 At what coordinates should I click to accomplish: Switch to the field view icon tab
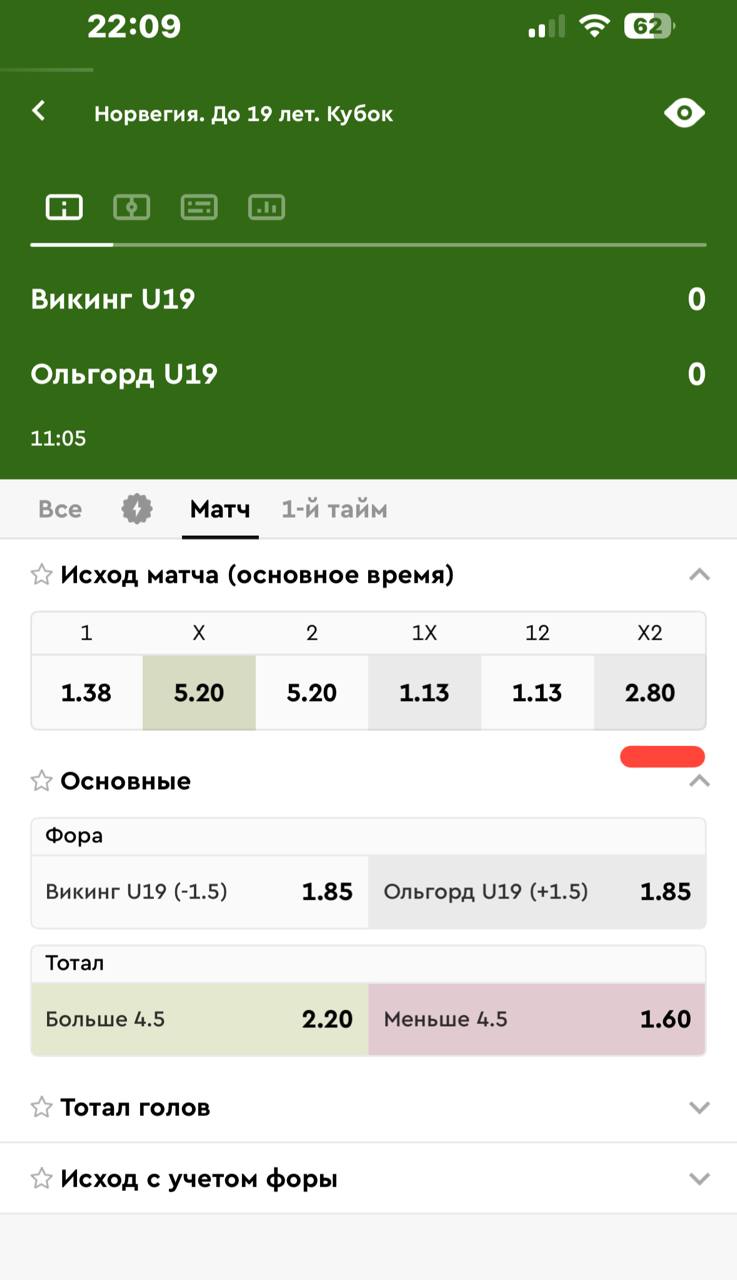point(131,207)
